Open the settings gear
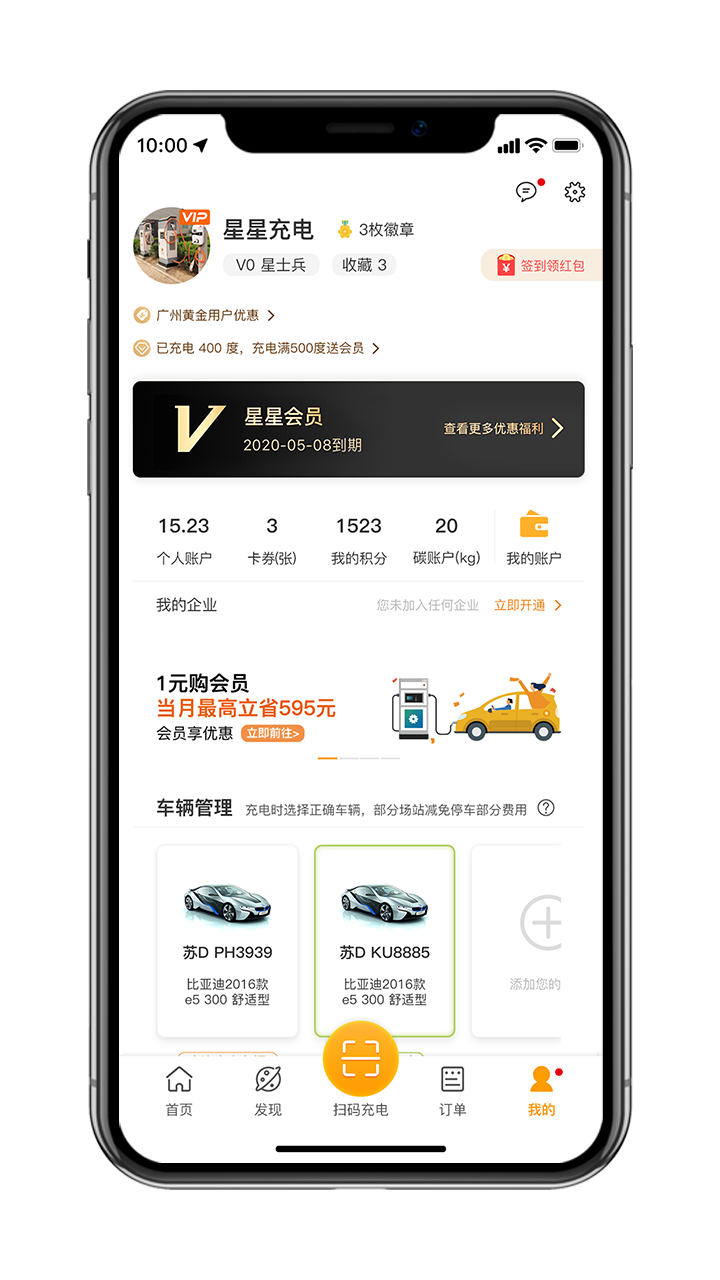The height and width of the screenshot is (1280, 720). coord(574,192)
